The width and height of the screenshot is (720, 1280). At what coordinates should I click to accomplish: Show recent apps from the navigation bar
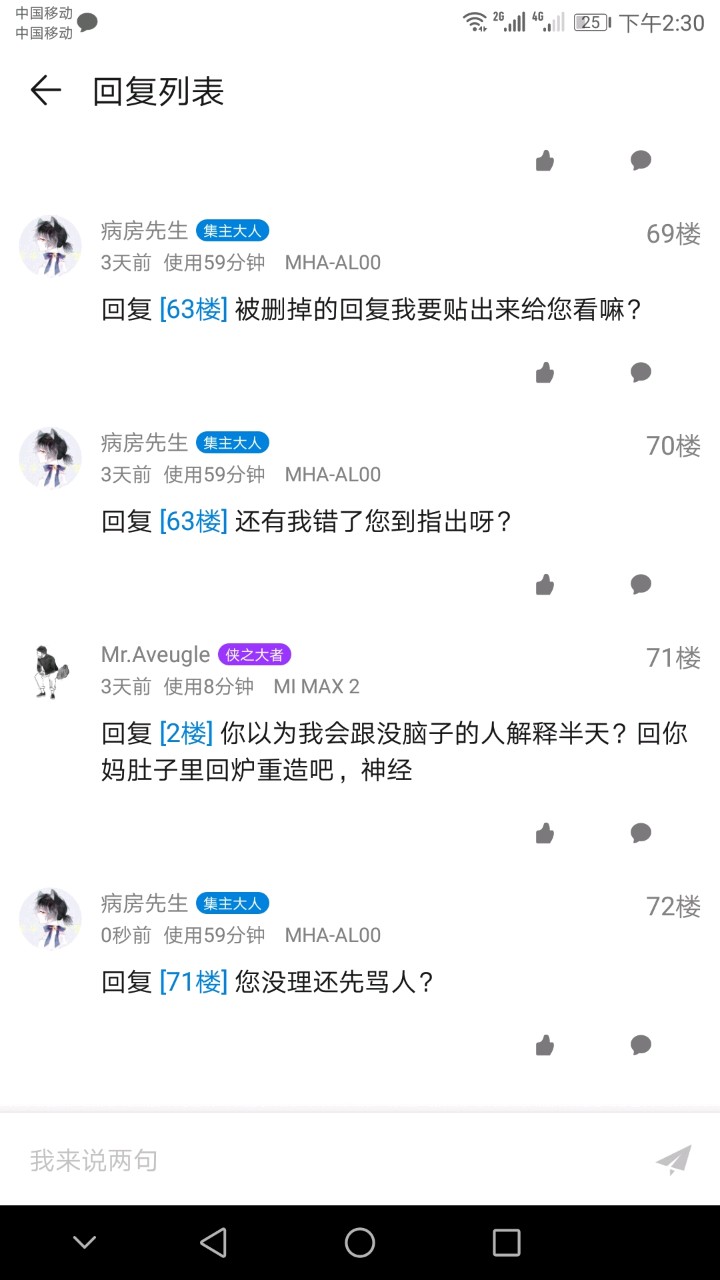click(507, 1243)
